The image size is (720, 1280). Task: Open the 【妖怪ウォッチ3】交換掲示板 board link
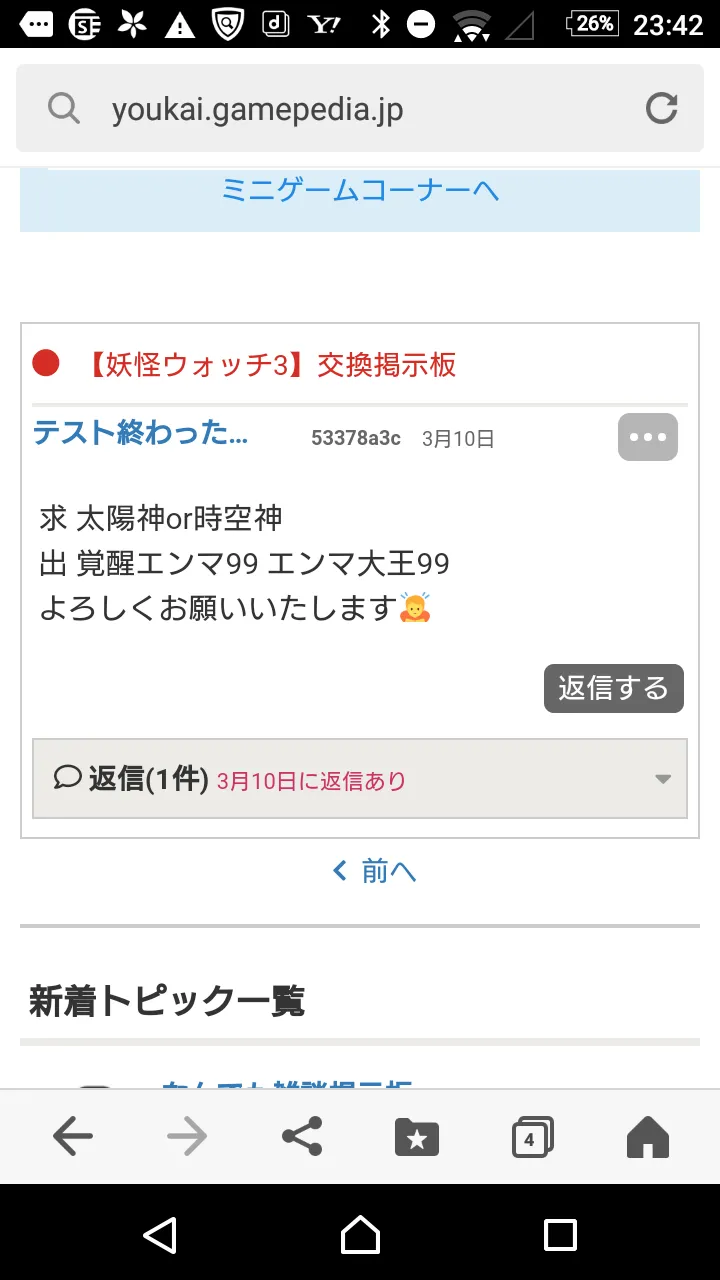[x=272, y=365]
